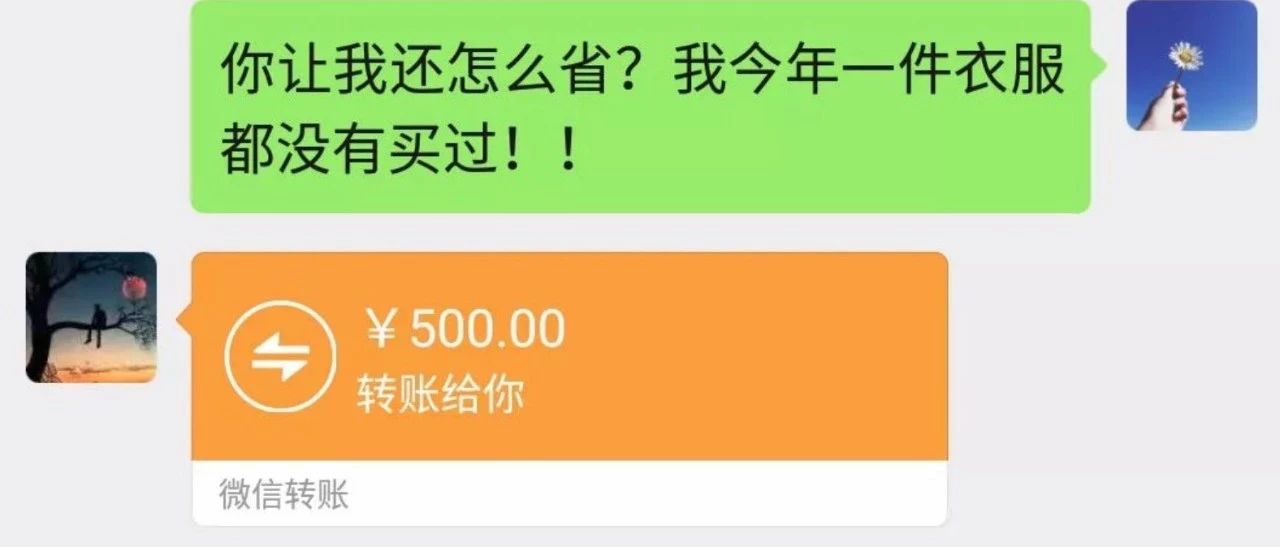Open the ¥500.00 WeChat transfer card
The height and width of the screenshot is (547, 1280).
569,358
